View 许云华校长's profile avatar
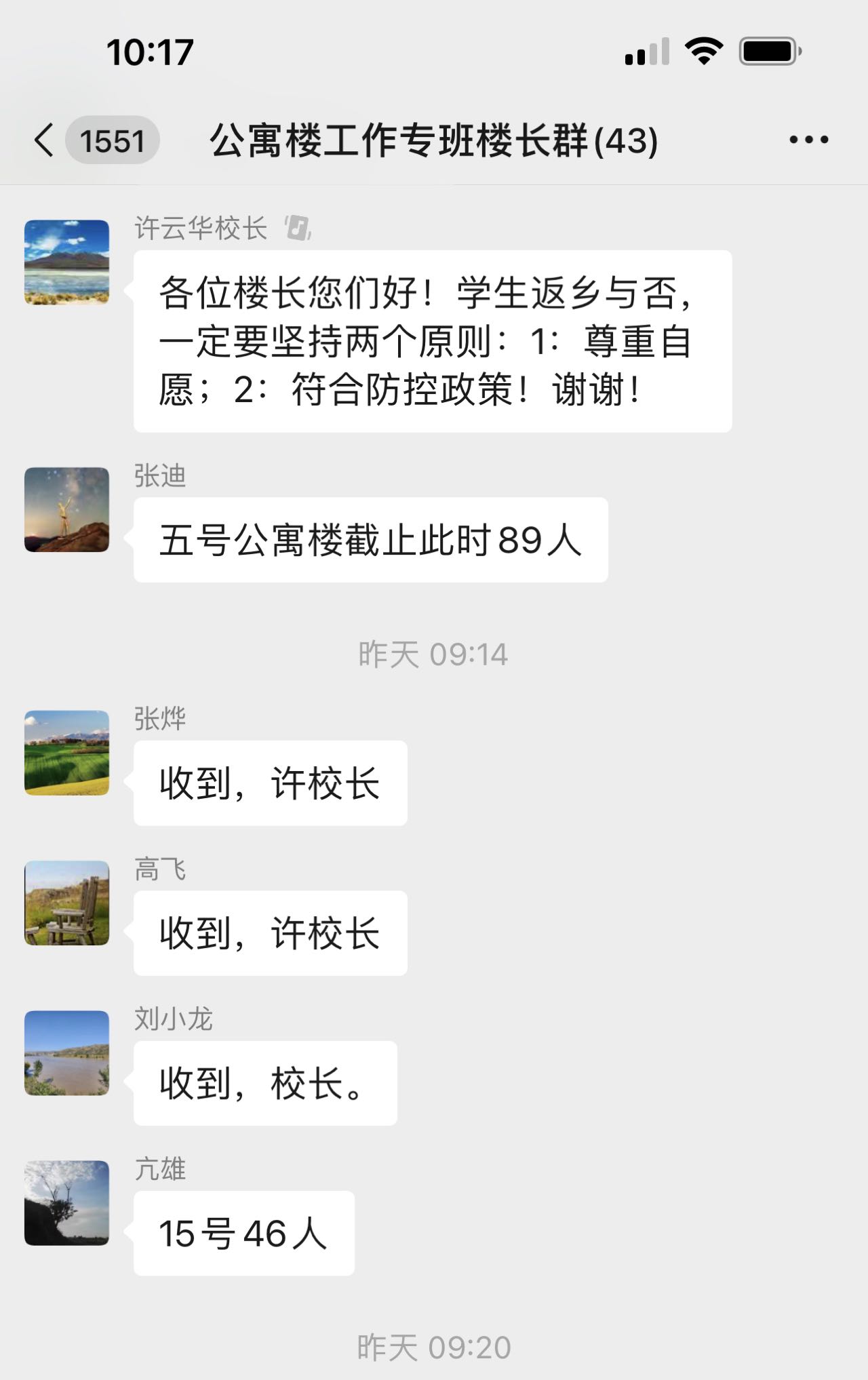The width and height of the screenshot is (868, 1380). click(66, 262)
